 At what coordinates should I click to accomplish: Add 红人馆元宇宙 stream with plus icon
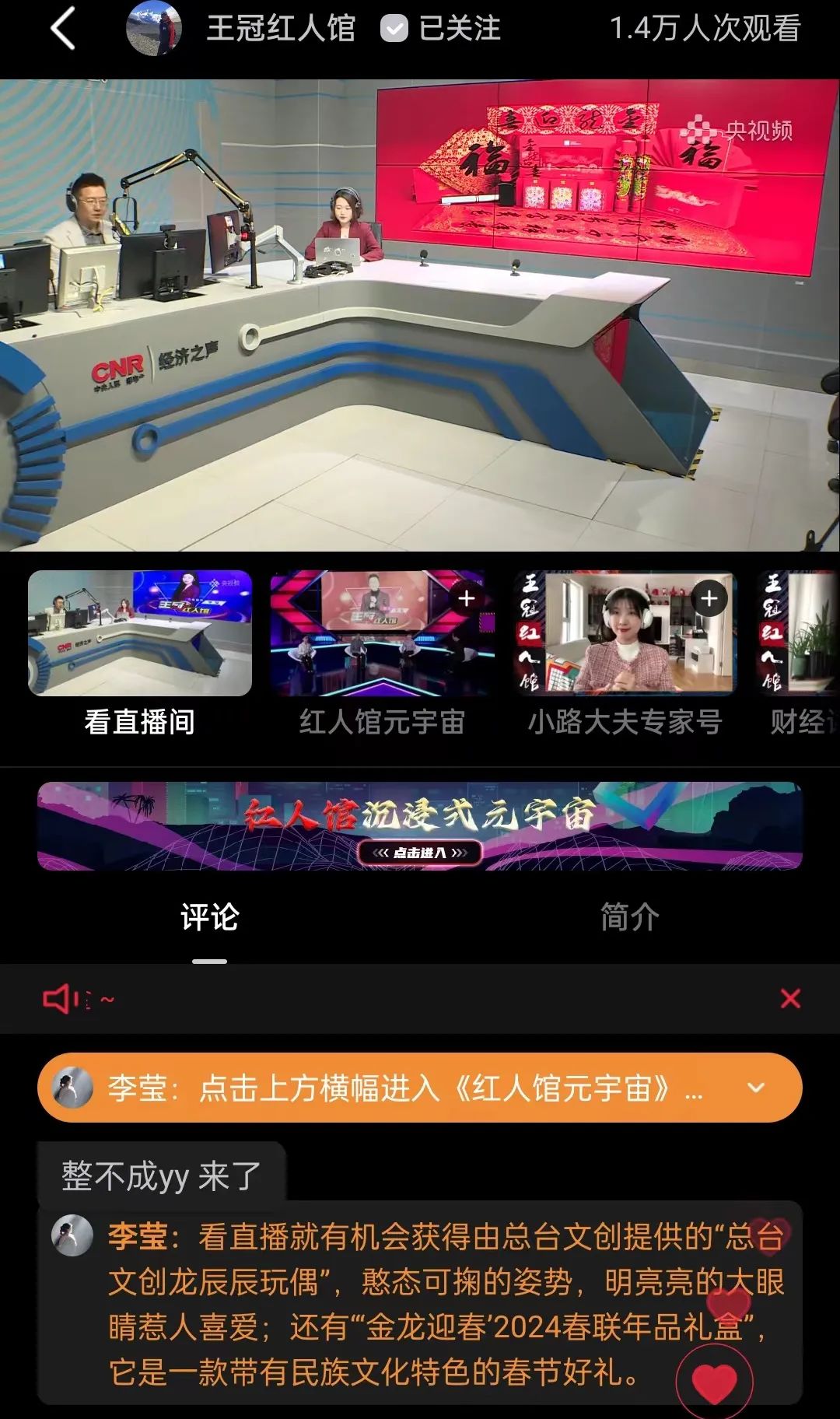pos(467,598)
